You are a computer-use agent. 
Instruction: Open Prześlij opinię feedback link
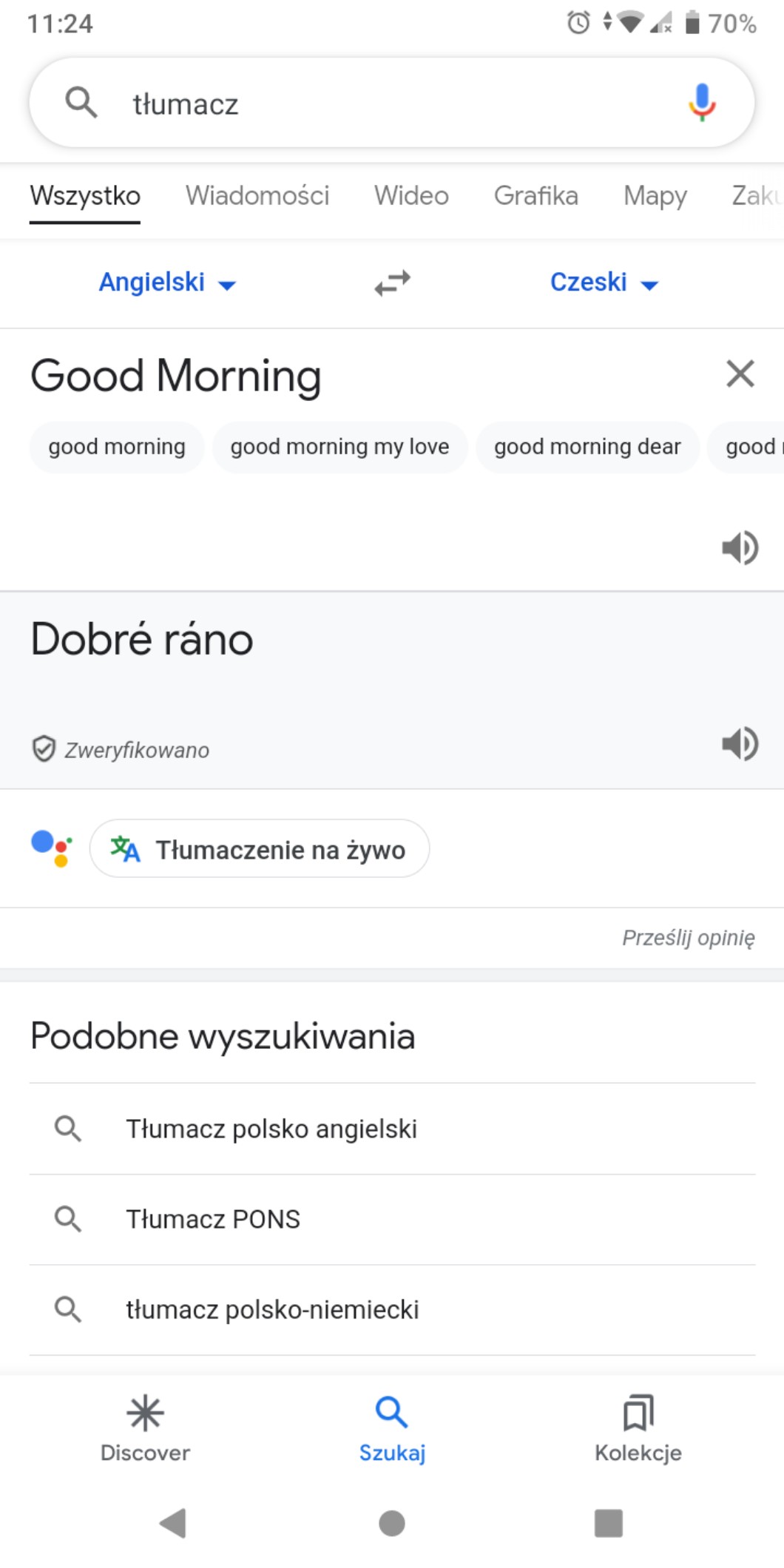pyautogui.click(x=688, y=937)
